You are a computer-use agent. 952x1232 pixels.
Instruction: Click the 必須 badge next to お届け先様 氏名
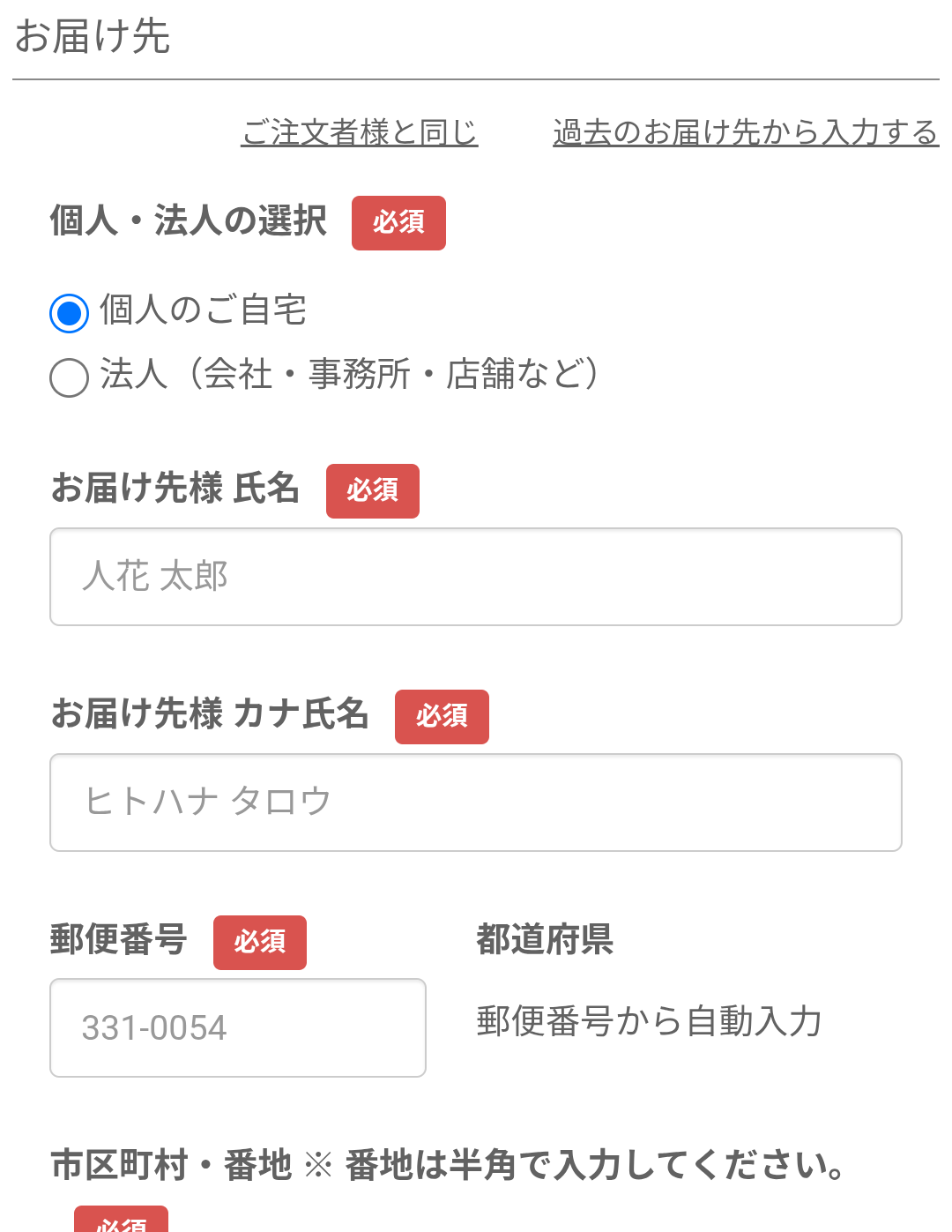click(x=372, y=490)
